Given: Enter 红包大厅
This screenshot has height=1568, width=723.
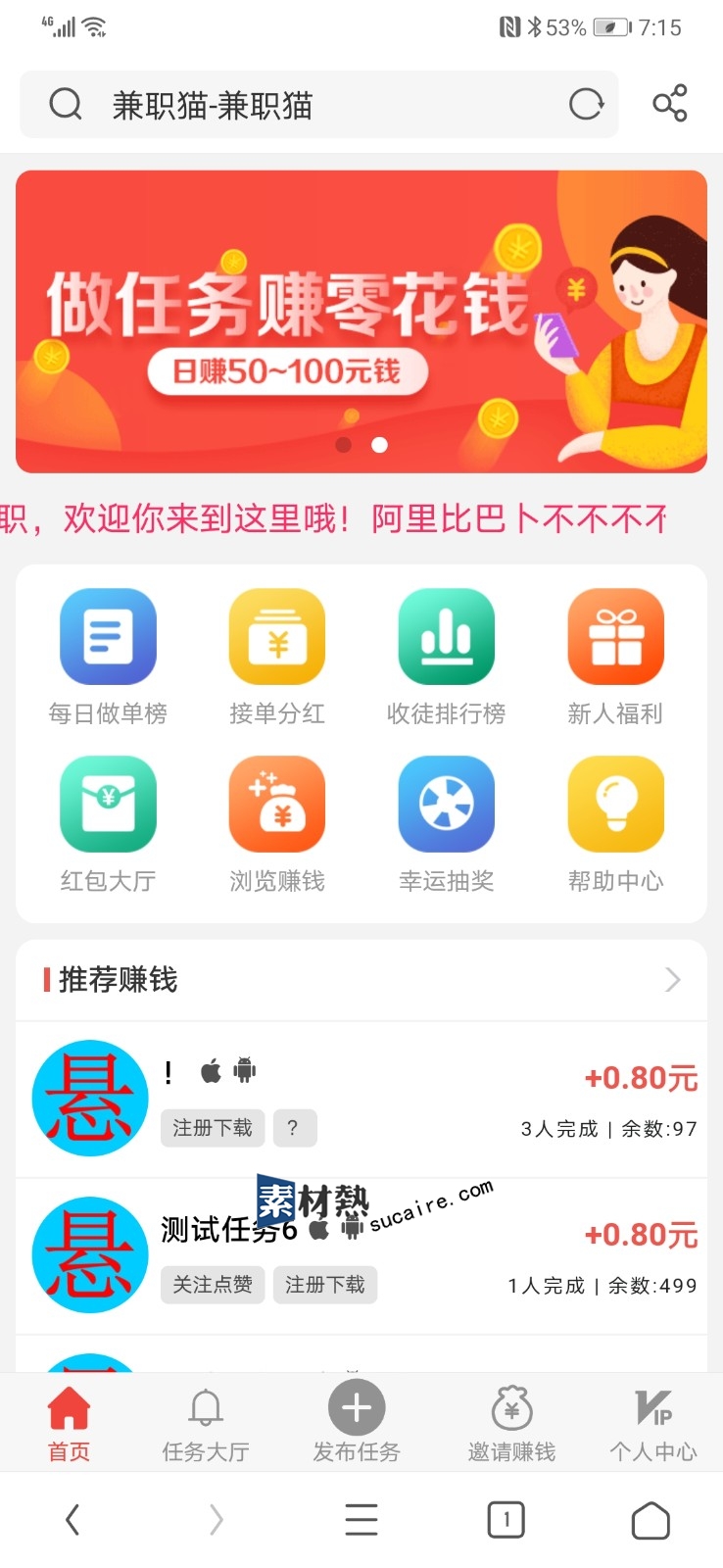Looking at the screenshot, I should pyautogui.click(x=108, y=823).
